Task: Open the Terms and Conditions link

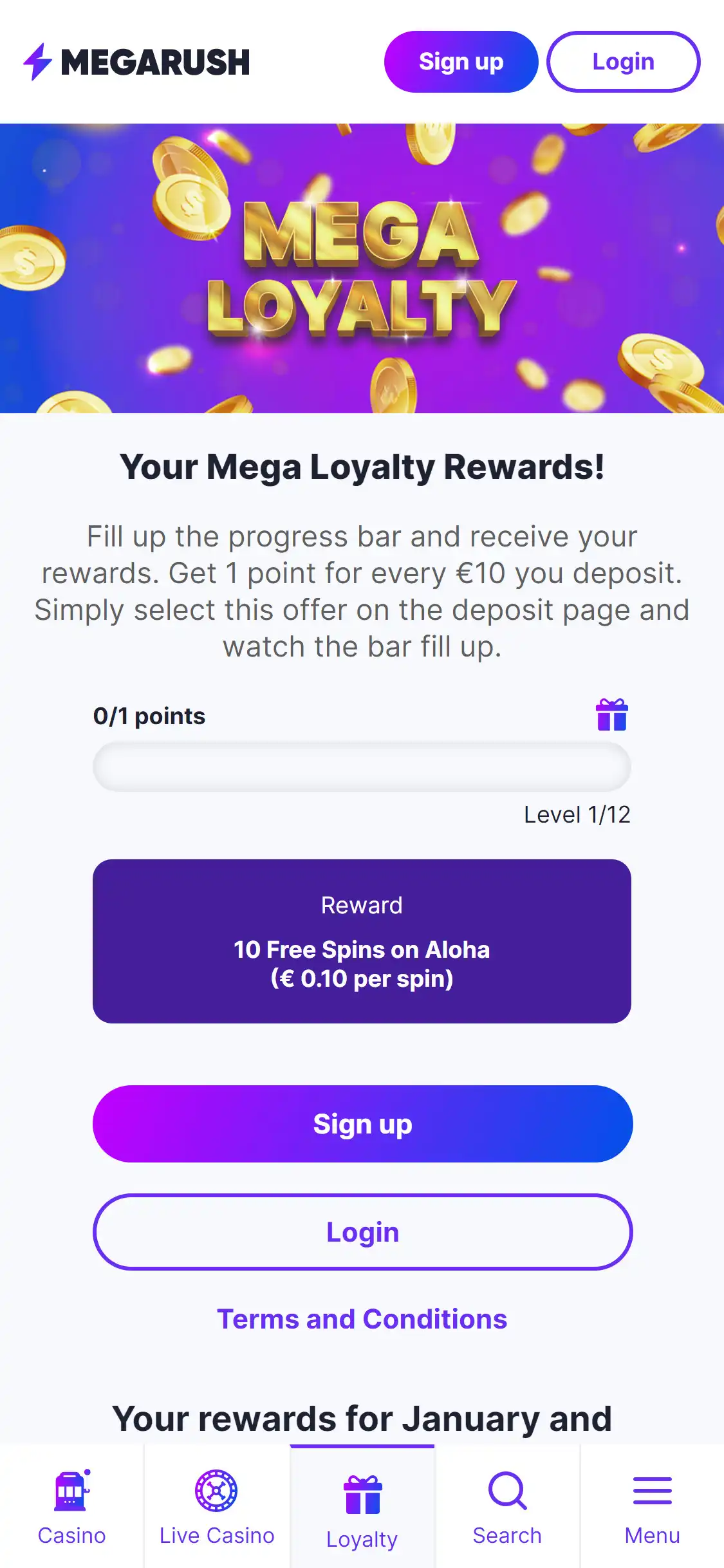Action: 362,1319
